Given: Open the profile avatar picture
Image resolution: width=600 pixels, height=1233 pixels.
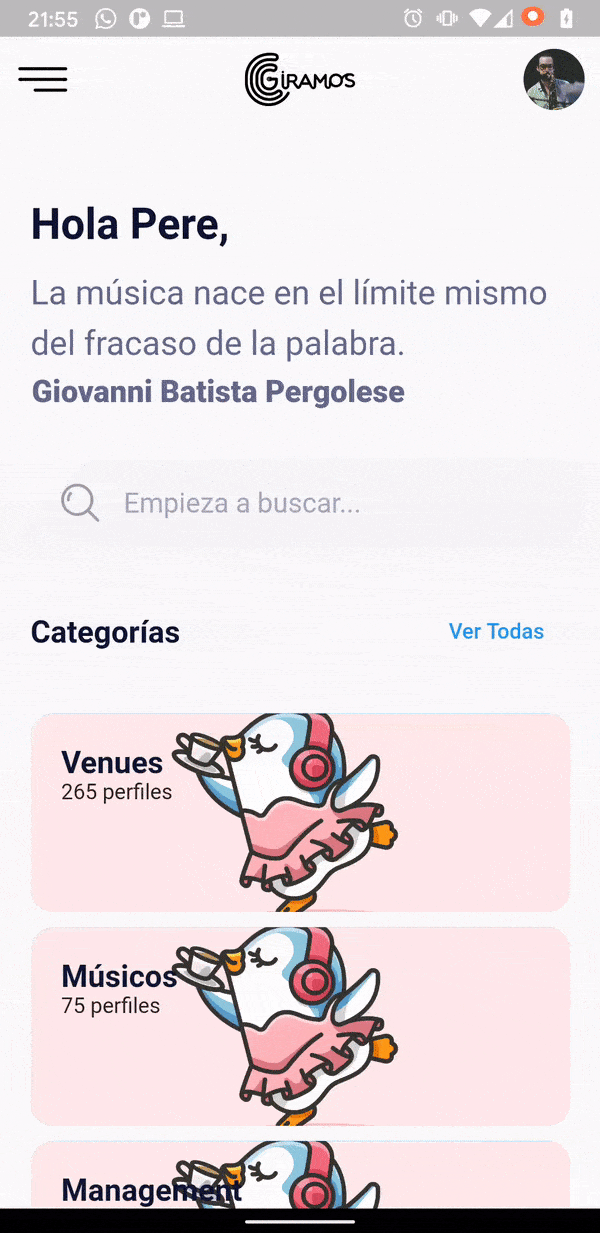Looking at the screenshot, I should pos(554,79).
